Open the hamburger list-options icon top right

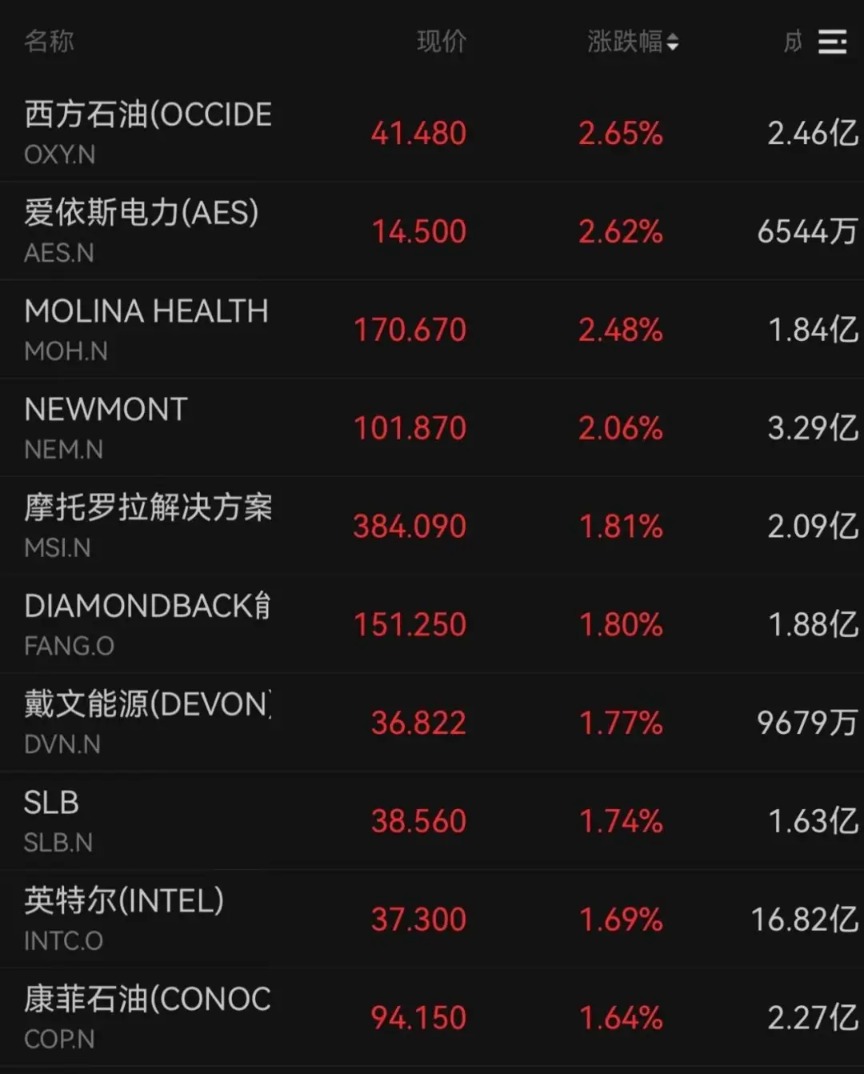tap(833, 42)
